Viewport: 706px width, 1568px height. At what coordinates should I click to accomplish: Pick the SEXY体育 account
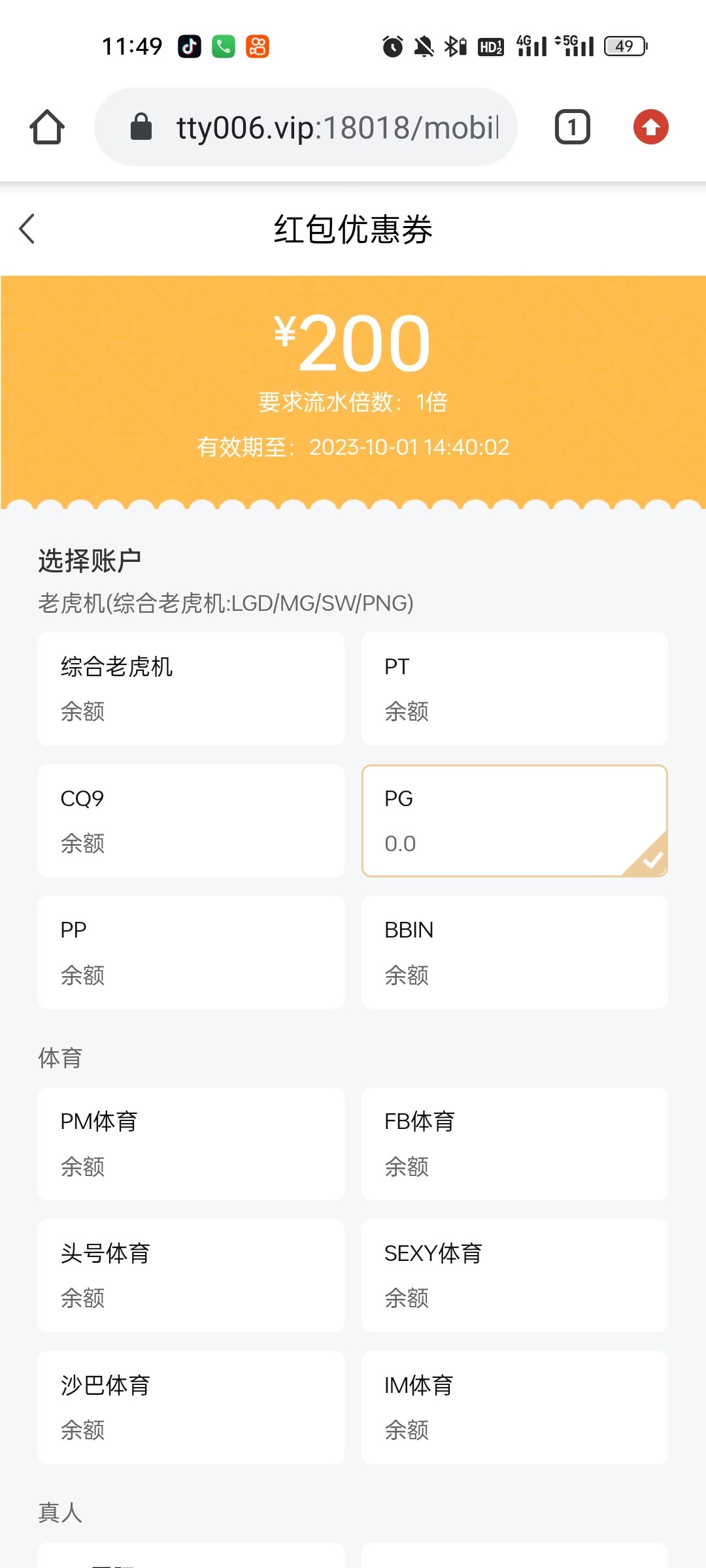[x=514, y=1275]
